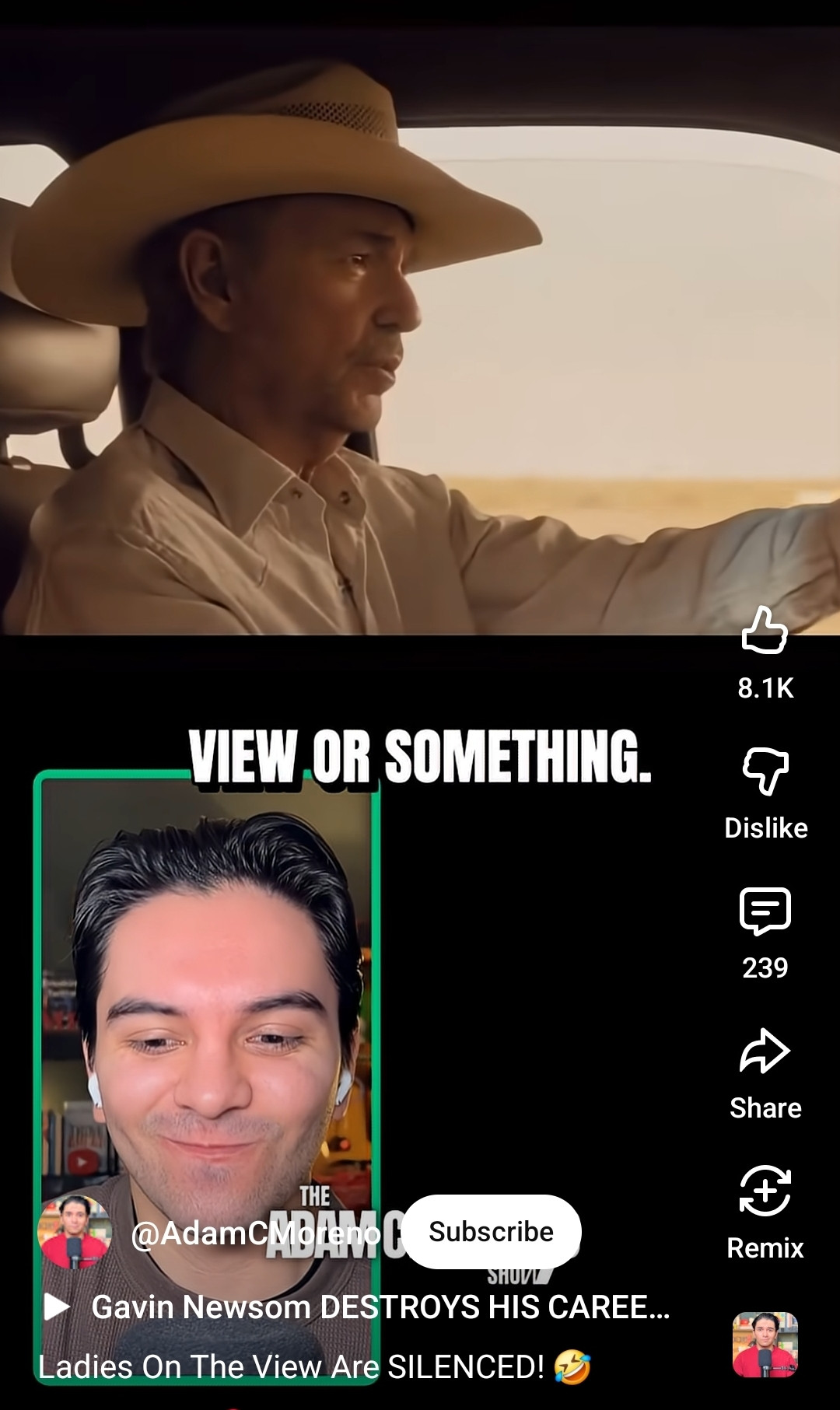Subscribe to @AdamCMoreno

tap(491, 1232)
